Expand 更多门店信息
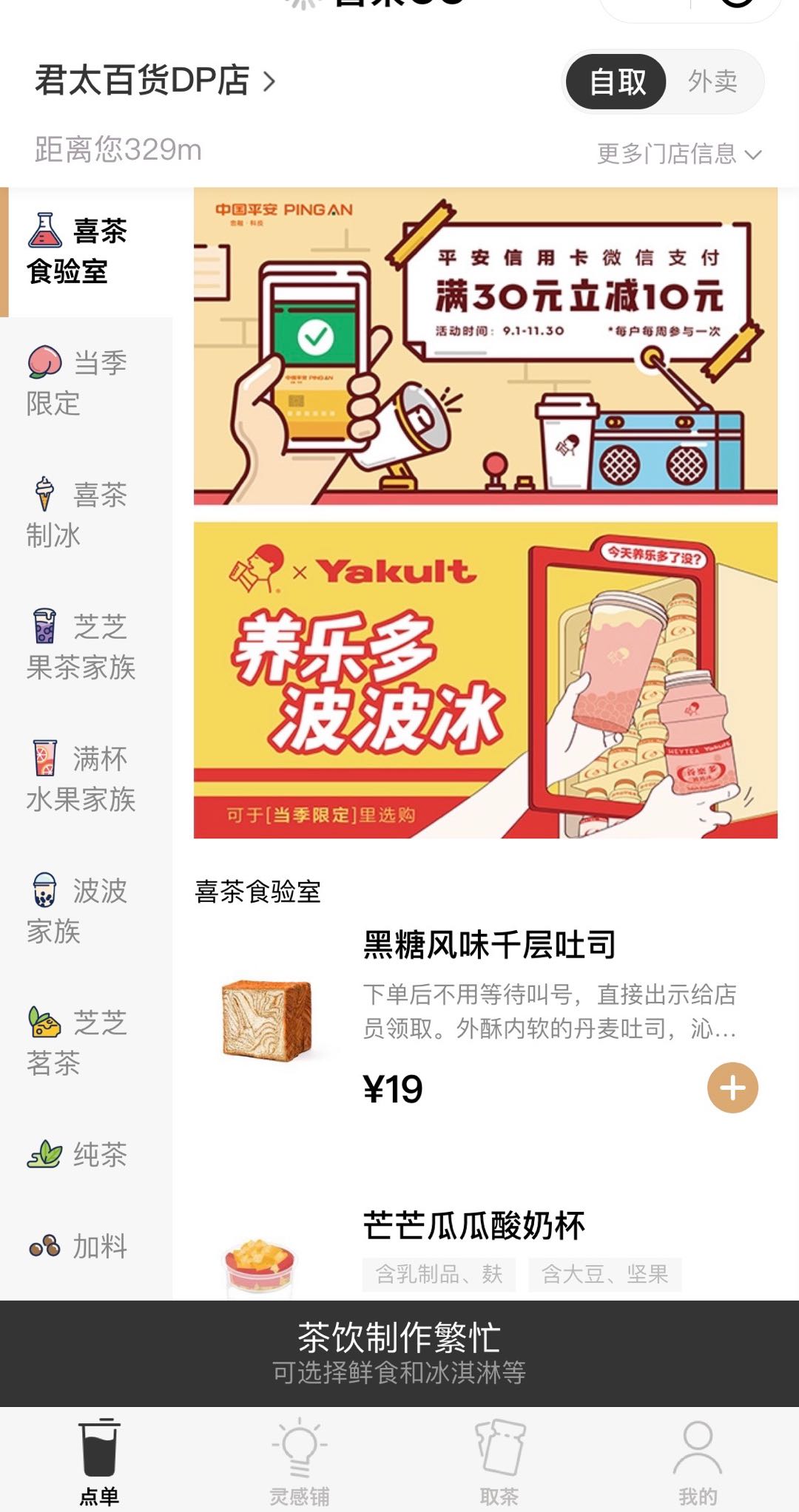Image resolution: width=799 pixels, height=1512 pixels. point(679,153)
